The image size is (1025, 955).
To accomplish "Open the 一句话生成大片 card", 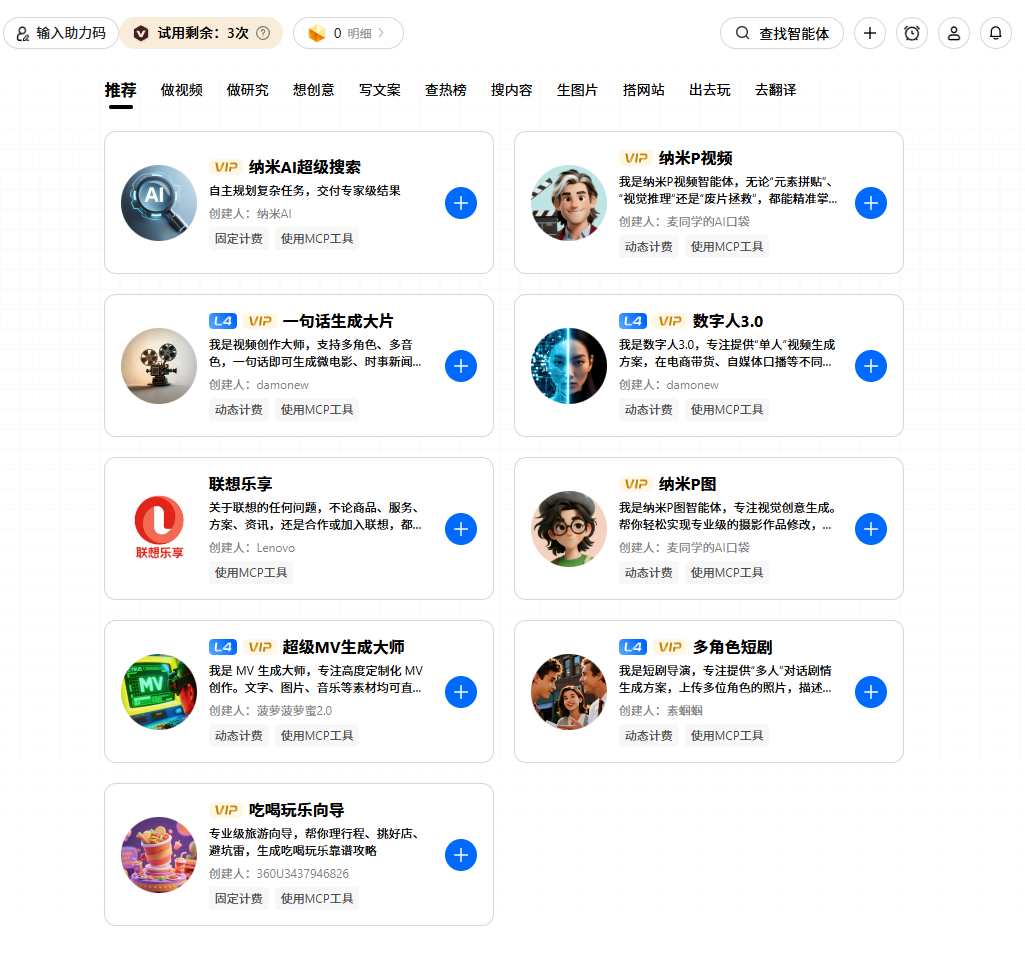I will [300, 365].
